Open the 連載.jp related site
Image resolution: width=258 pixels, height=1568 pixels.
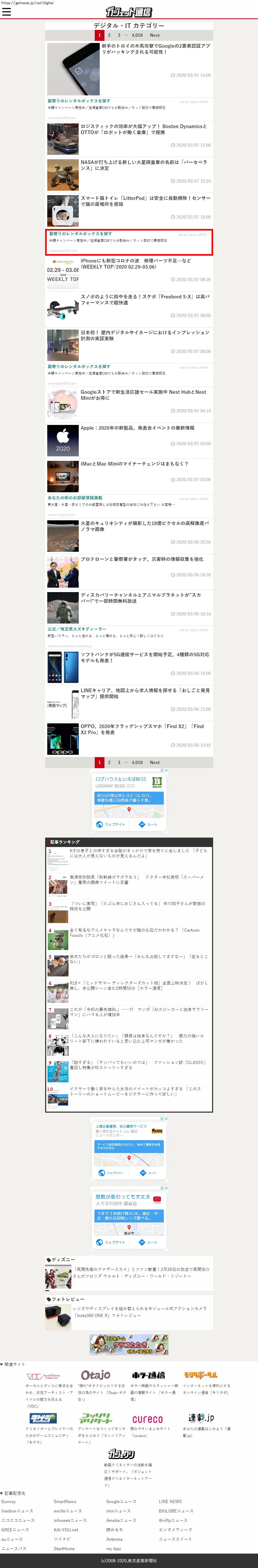[201, 1418]
